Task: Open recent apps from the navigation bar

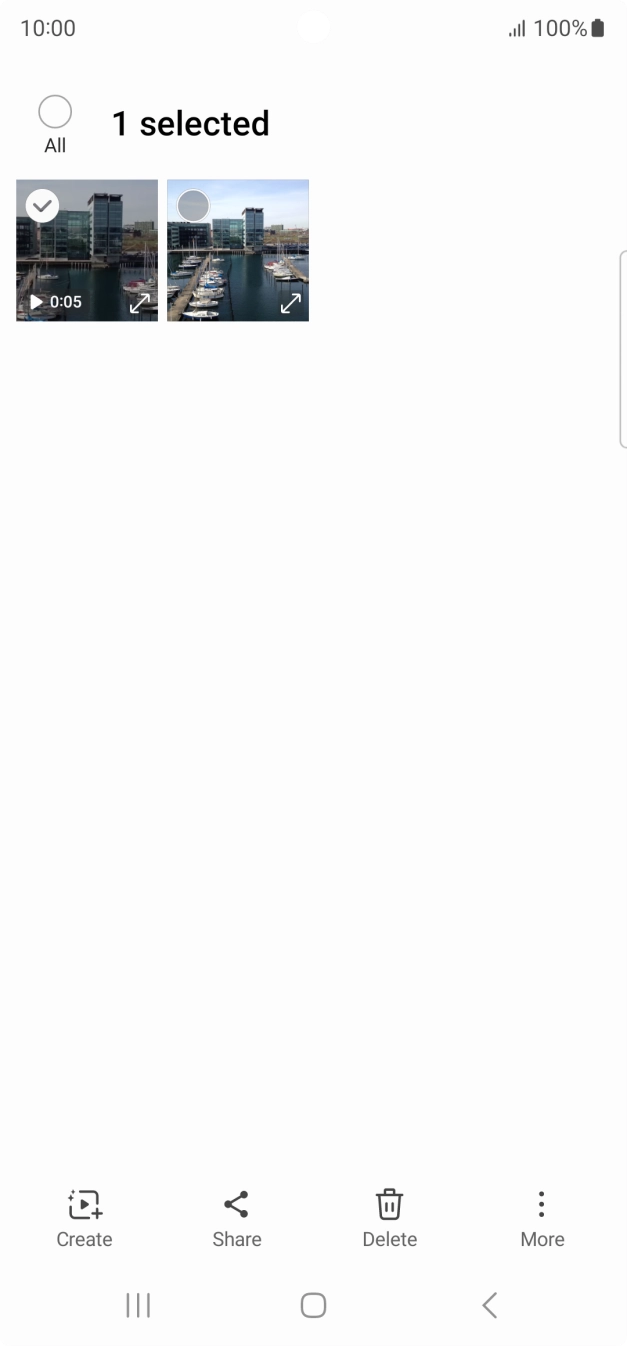Action: point(138,1305)
